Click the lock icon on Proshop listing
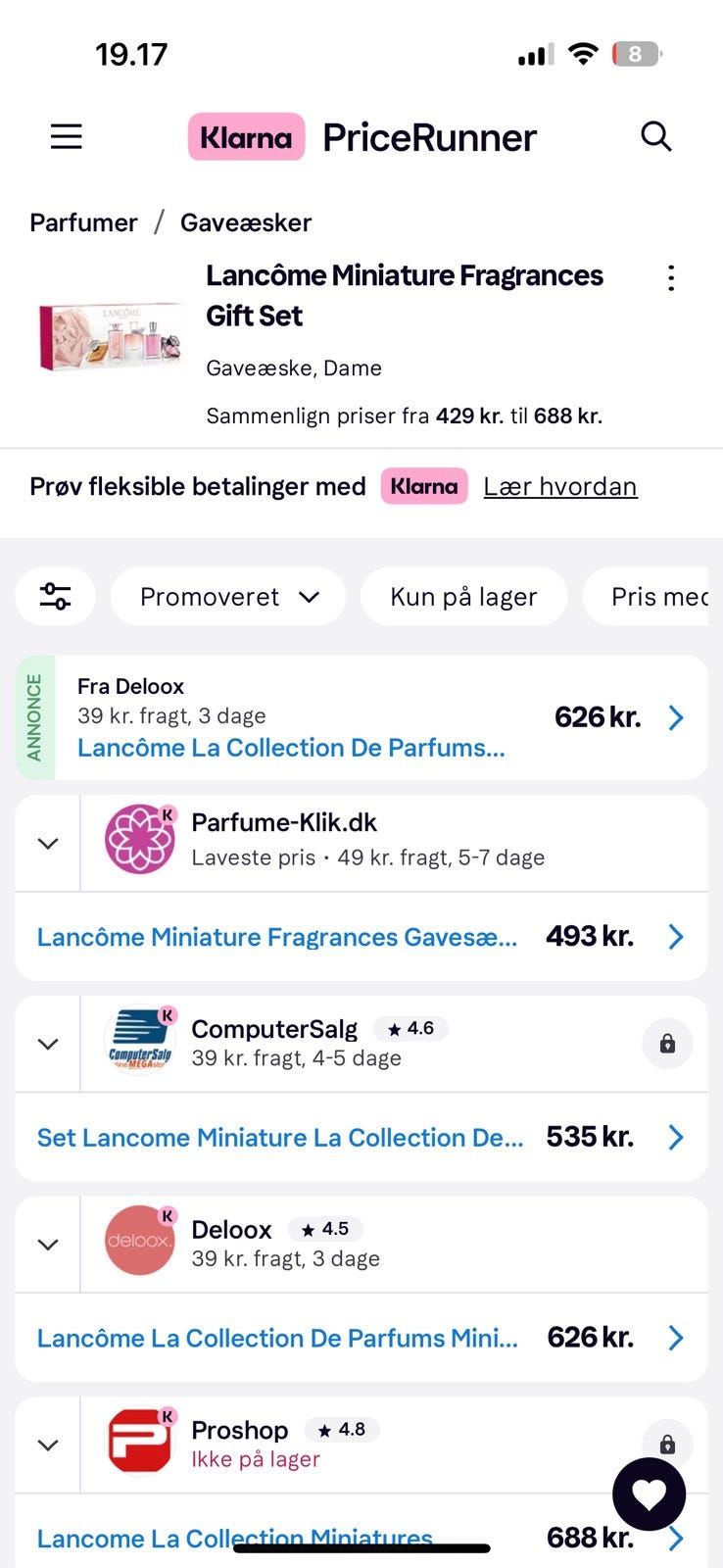 coord(667,1444)
